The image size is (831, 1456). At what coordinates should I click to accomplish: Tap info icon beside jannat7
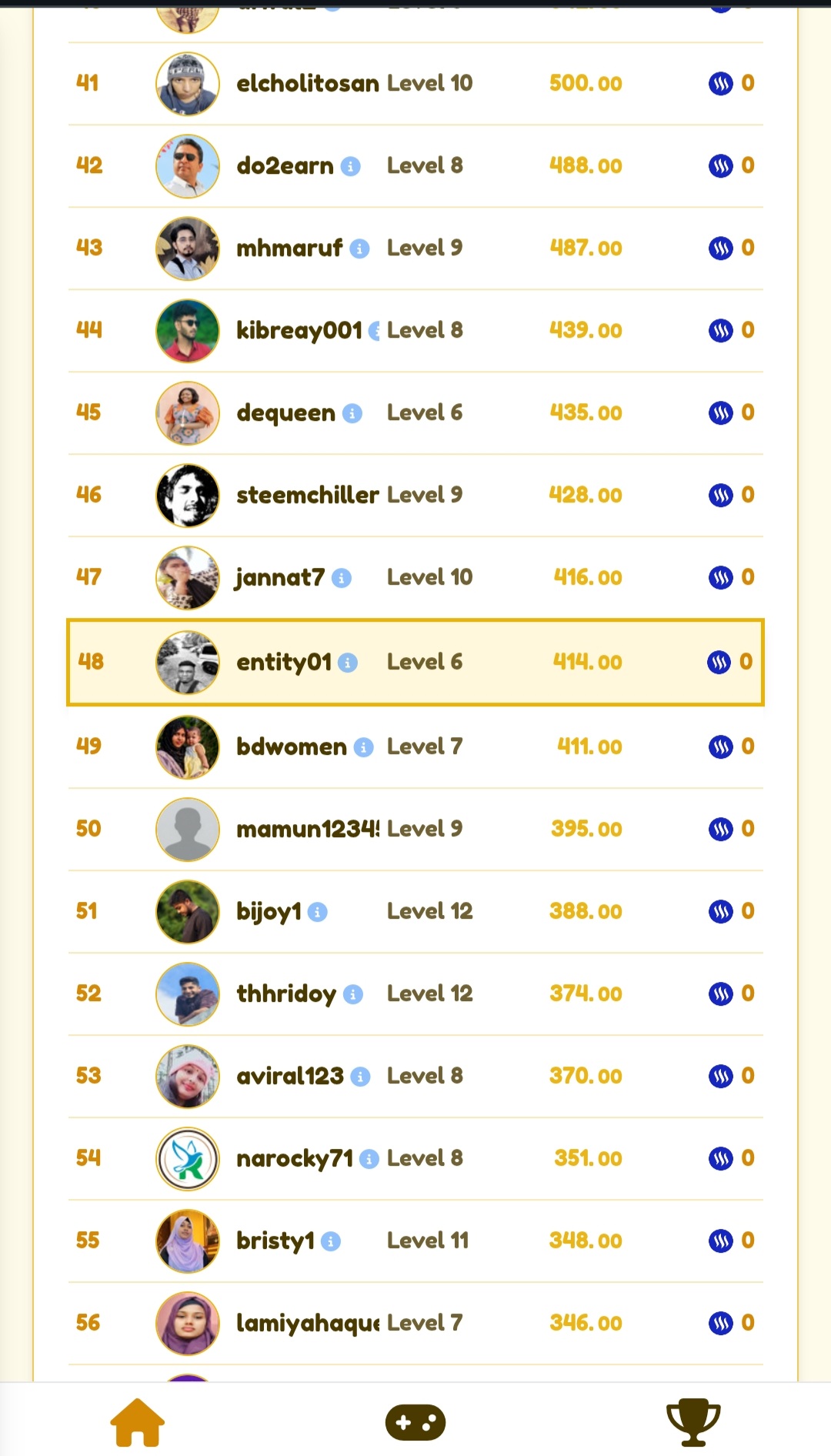click(x=341, y=578)
